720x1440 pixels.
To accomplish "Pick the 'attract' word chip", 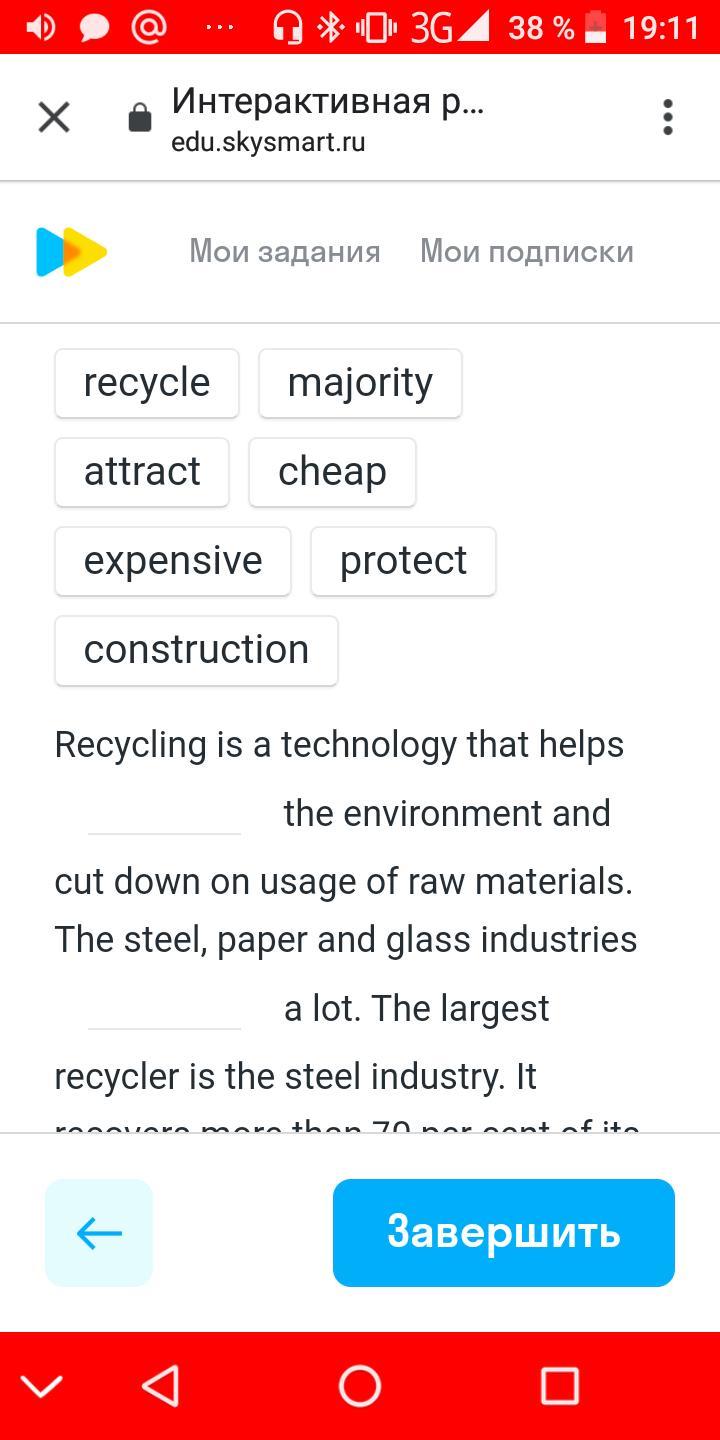I will pos(142,472).
